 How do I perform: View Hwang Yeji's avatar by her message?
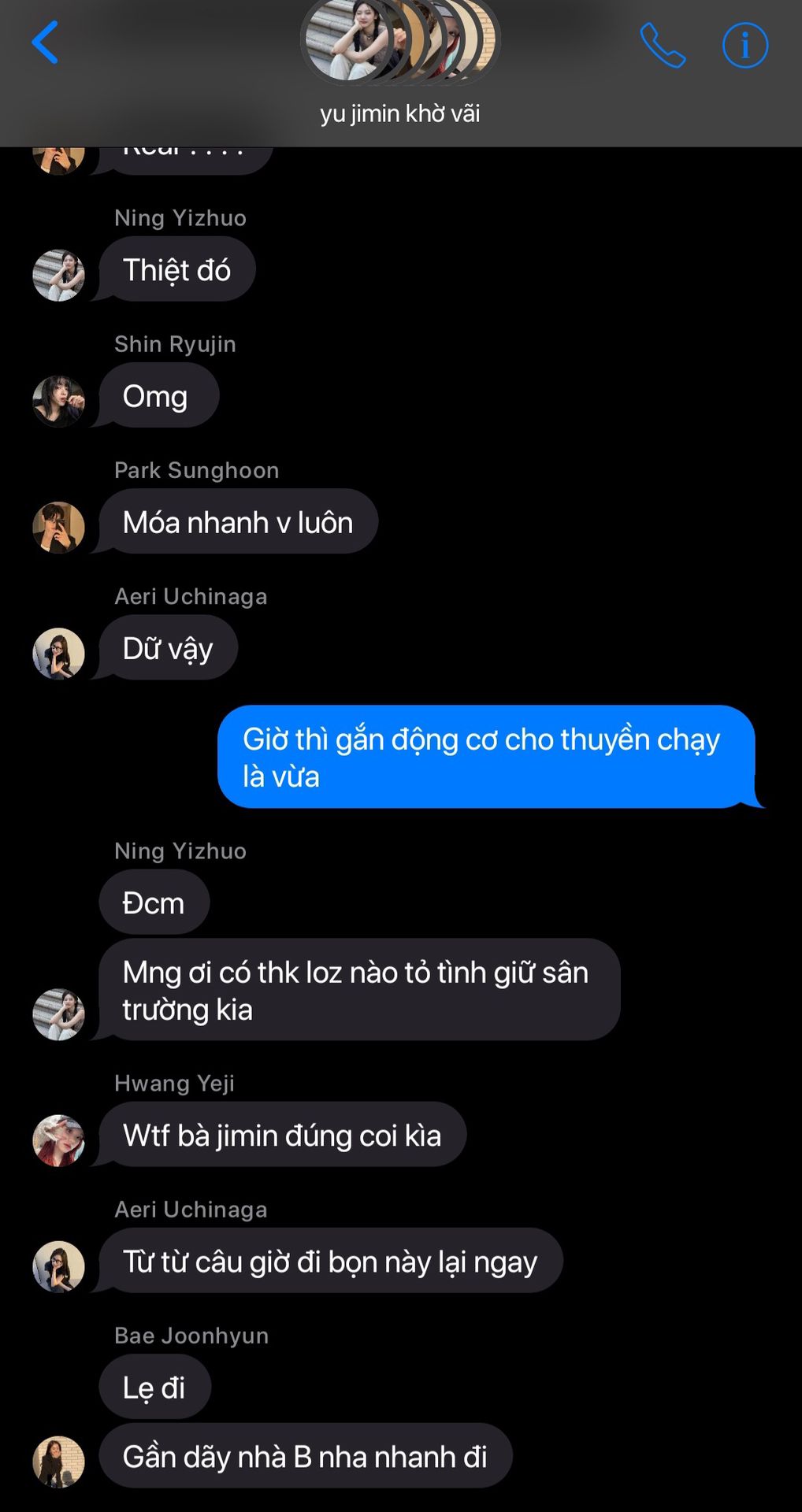[58, 1140]
